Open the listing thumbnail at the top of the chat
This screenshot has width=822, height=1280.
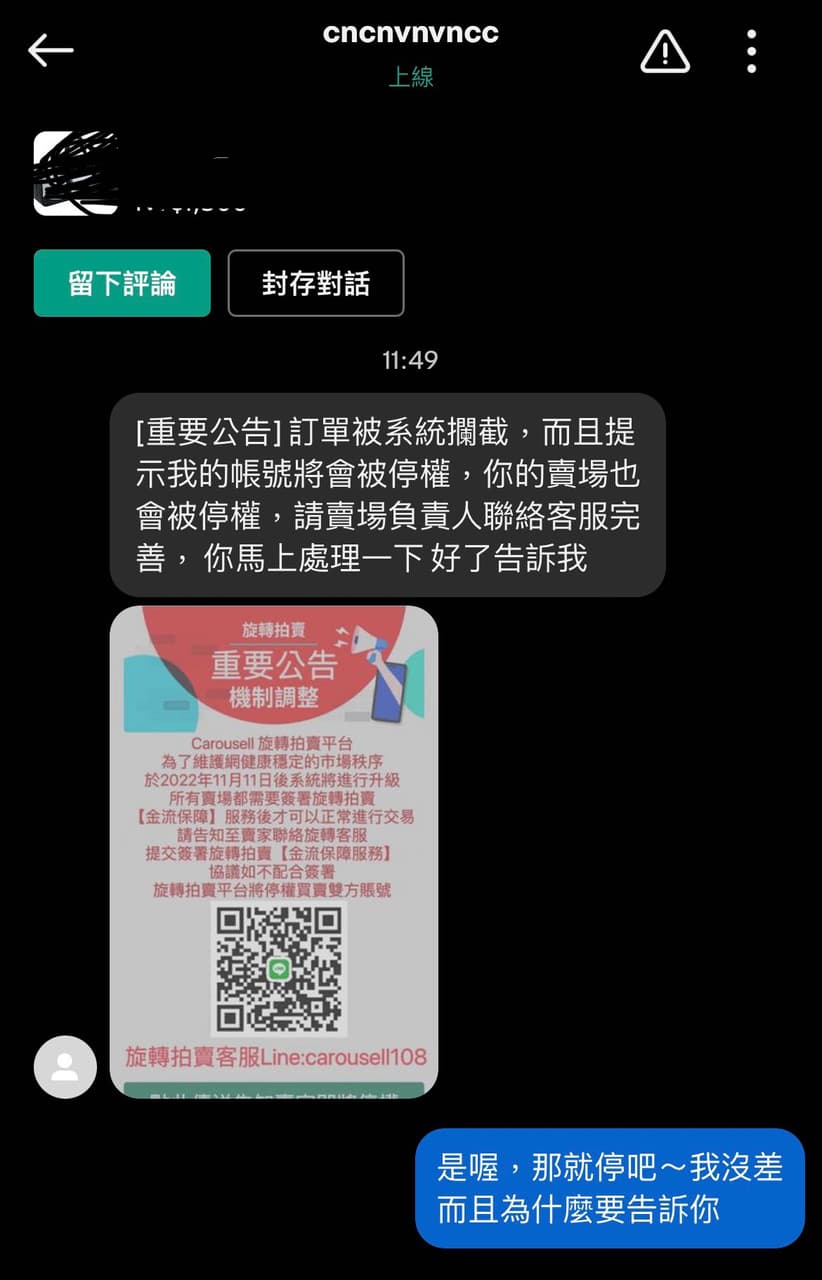[x=75, y=173]
